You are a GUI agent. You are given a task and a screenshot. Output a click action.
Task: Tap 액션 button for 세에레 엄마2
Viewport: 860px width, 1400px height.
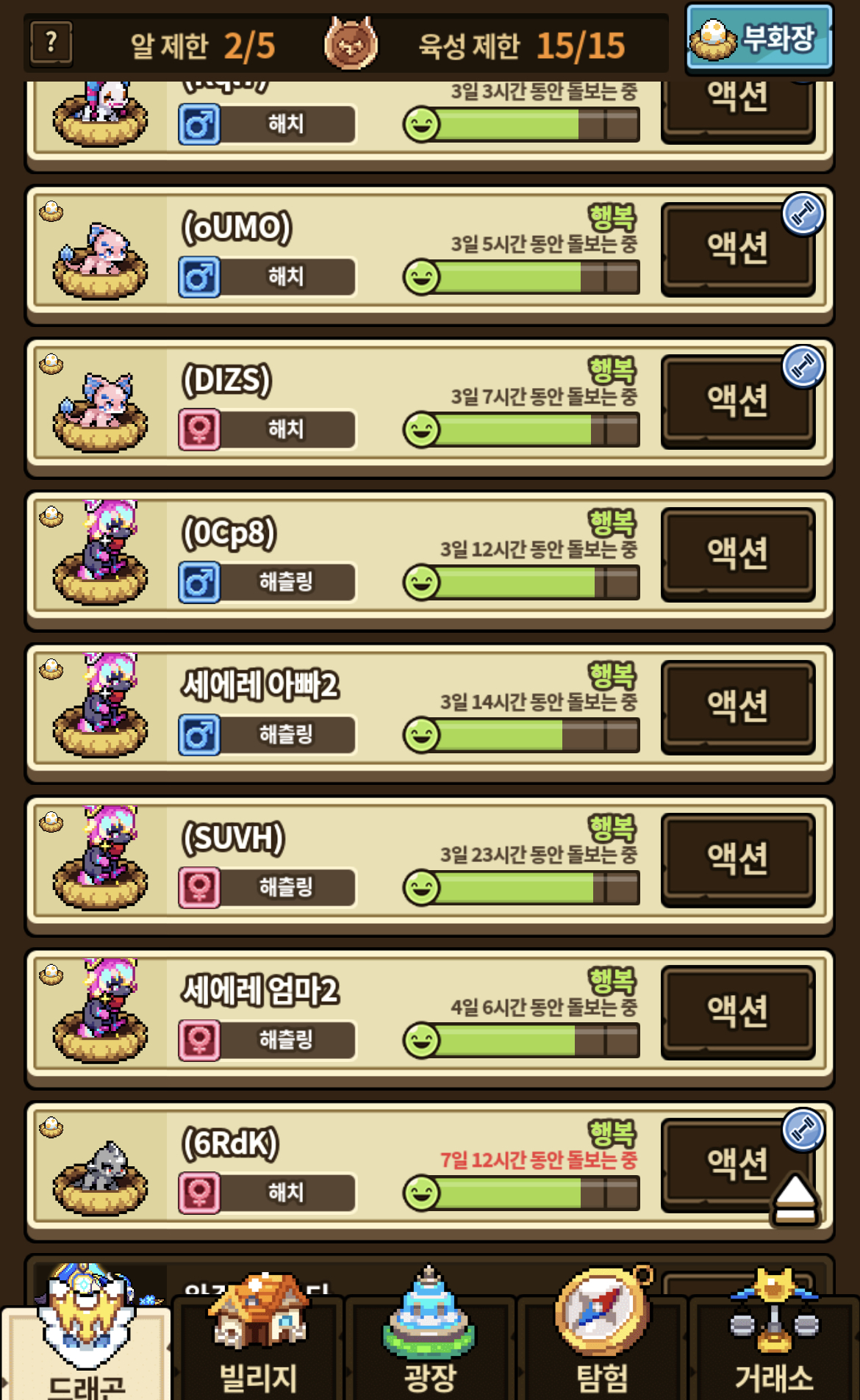click(737, 1012)
